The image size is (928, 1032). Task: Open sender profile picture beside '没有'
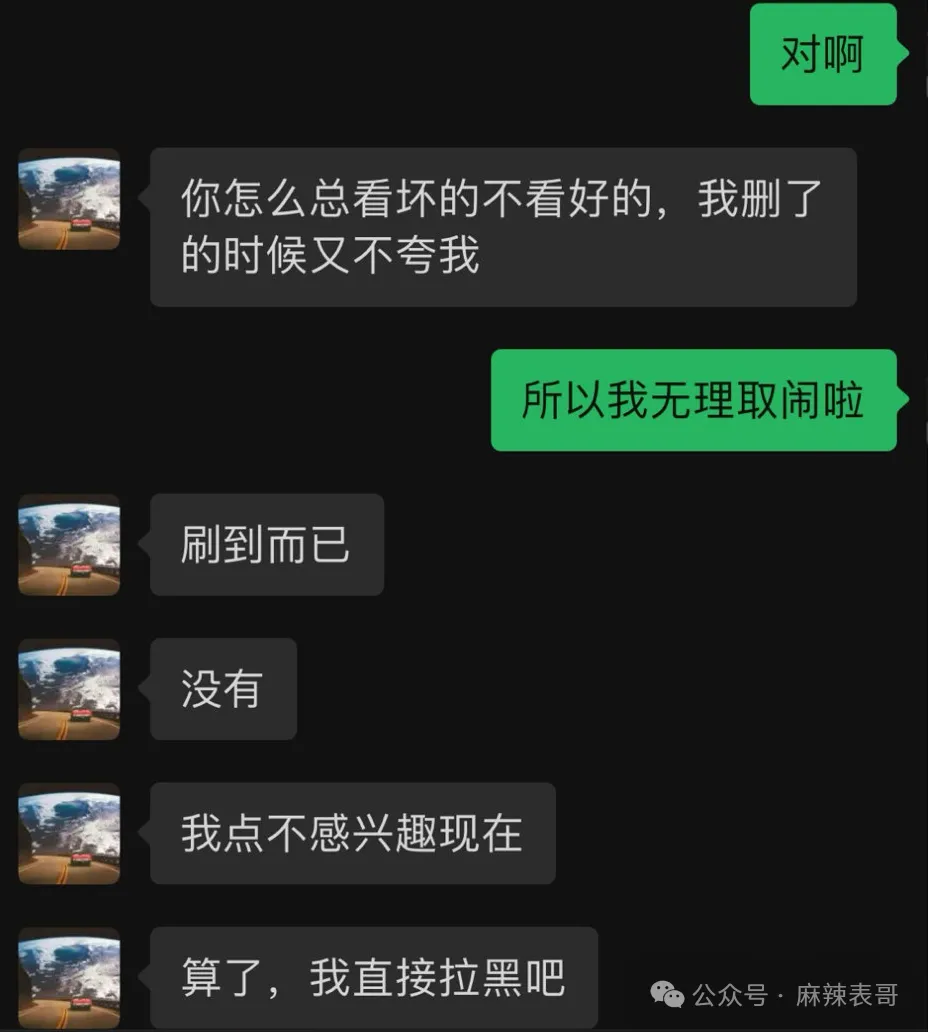(69, 689)
